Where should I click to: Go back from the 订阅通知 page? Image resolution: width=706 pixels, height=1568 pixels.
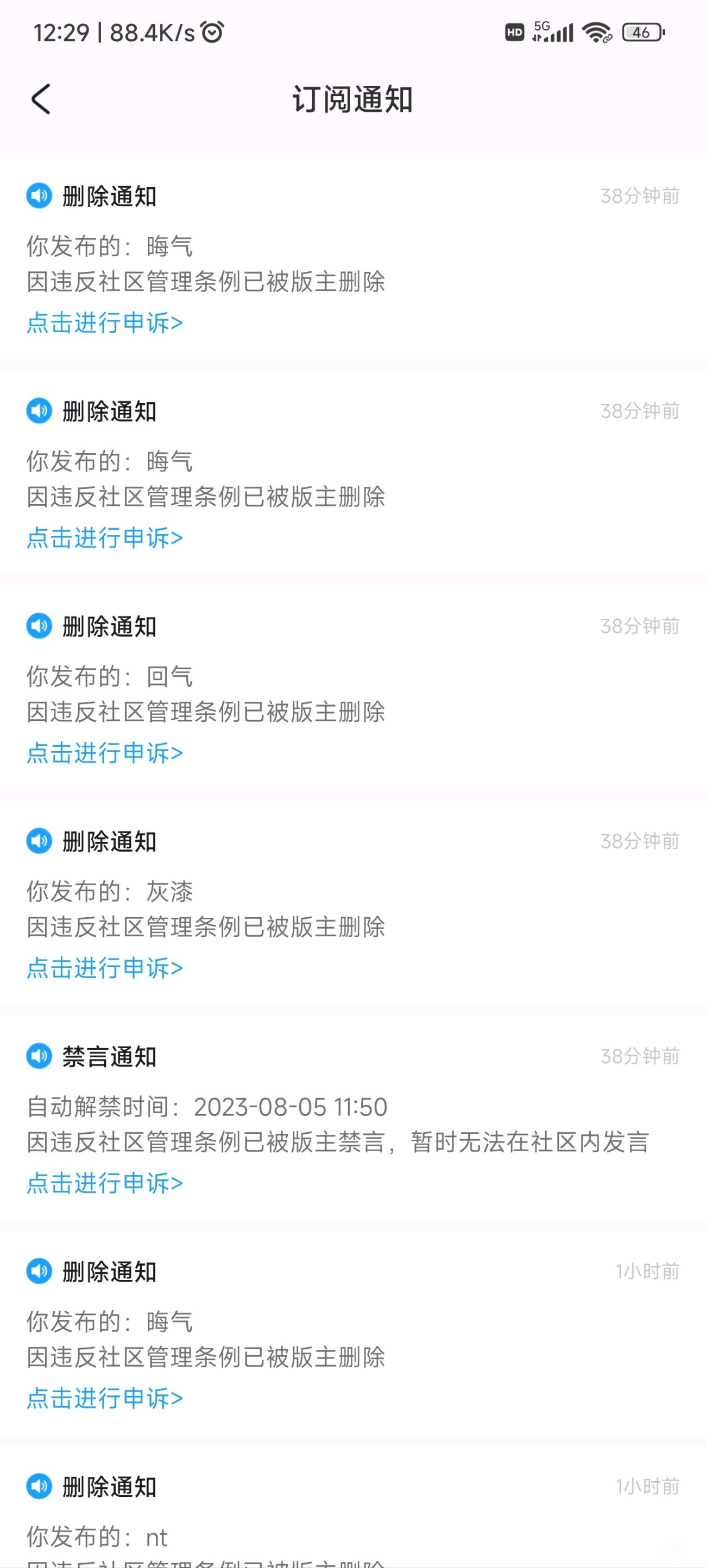(x=41, y=99)
